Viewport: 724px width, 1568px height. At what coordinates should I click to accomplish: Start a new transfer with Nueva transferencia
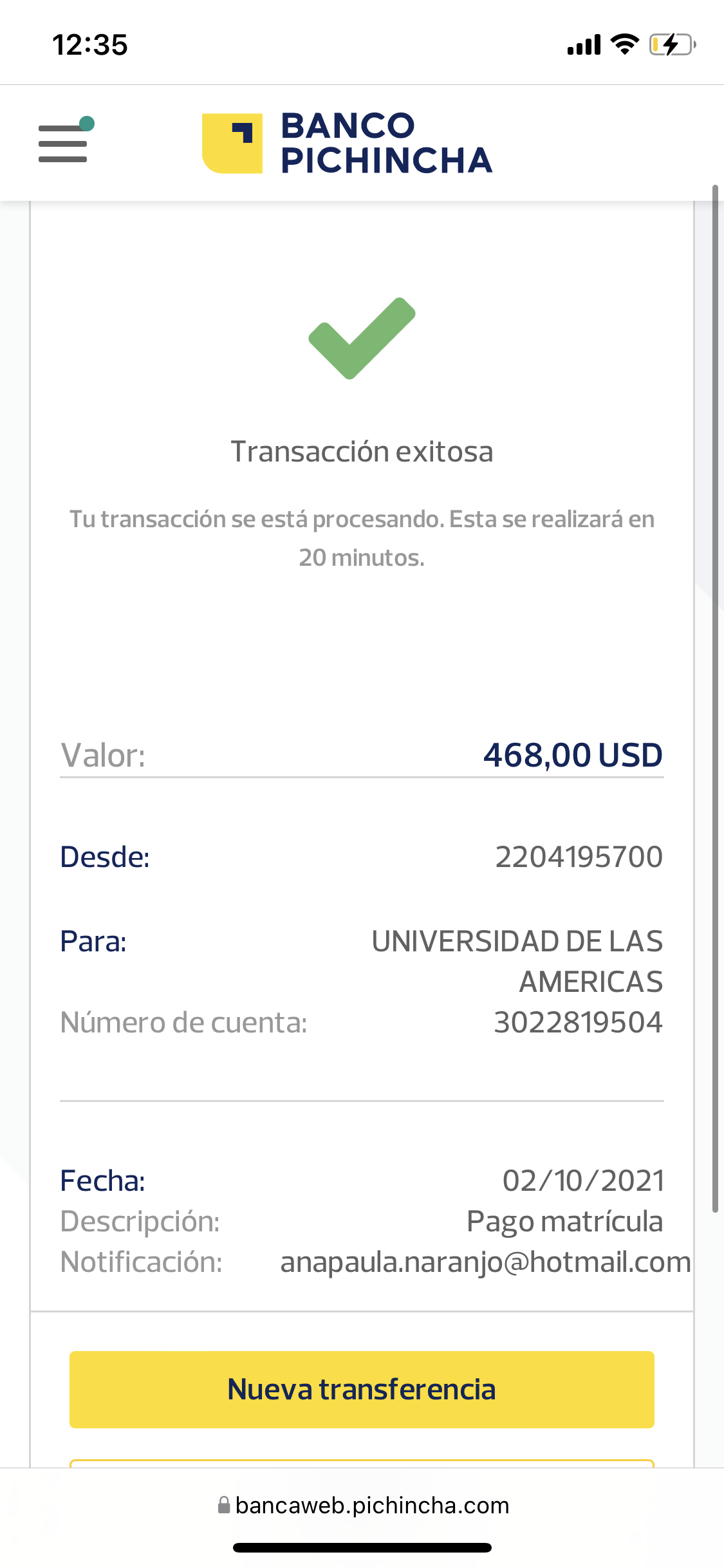click(x=362, y=1389)
